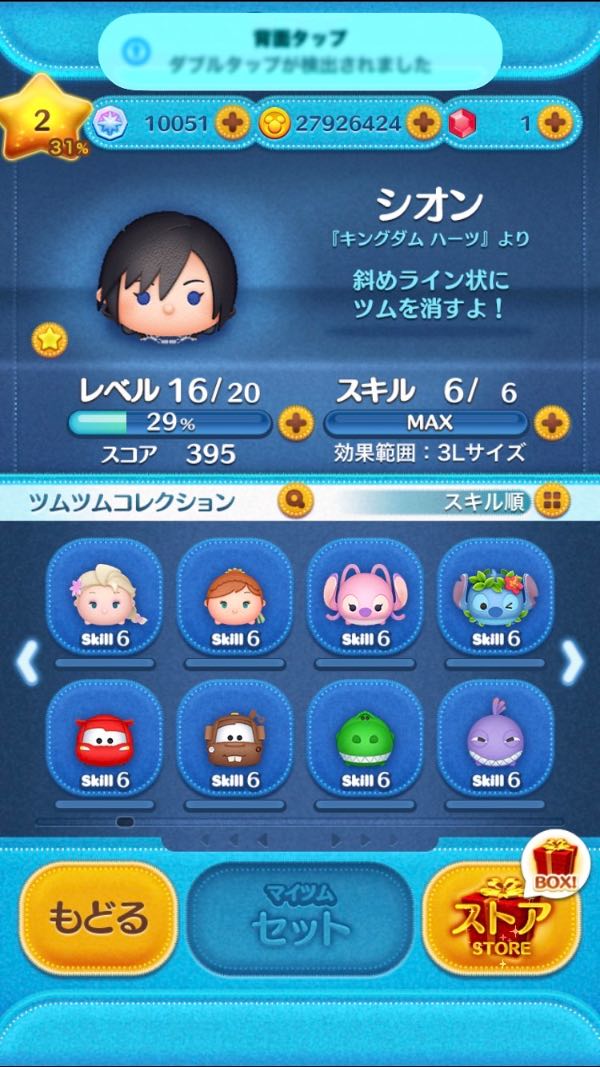Screen dimensions: 600x1067
Task: Pick the Lightning McQueen Tsum tile
Action: [104, 740]
